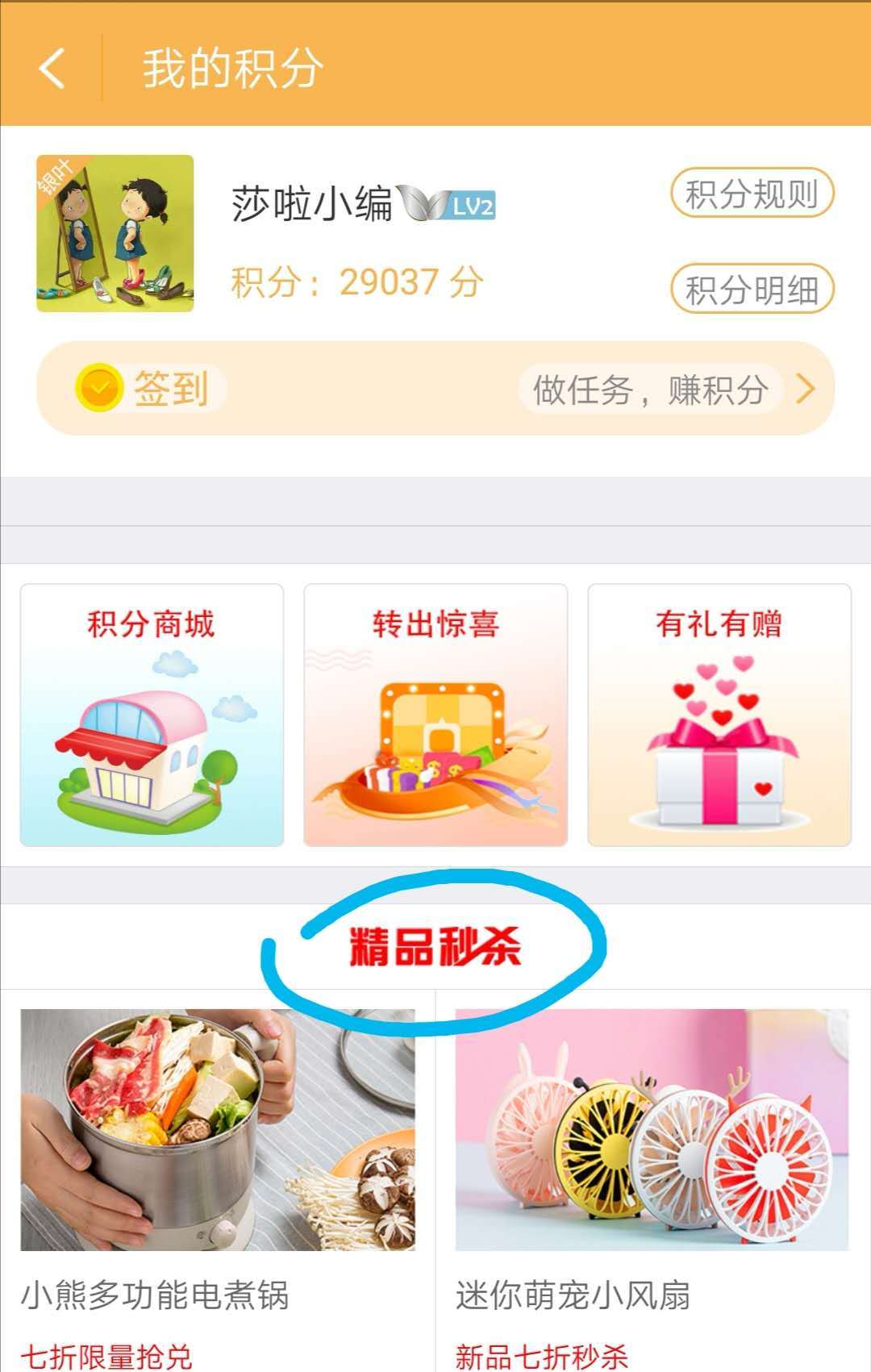
Task: Open the 积分商城 card
Action: point(152,715)
